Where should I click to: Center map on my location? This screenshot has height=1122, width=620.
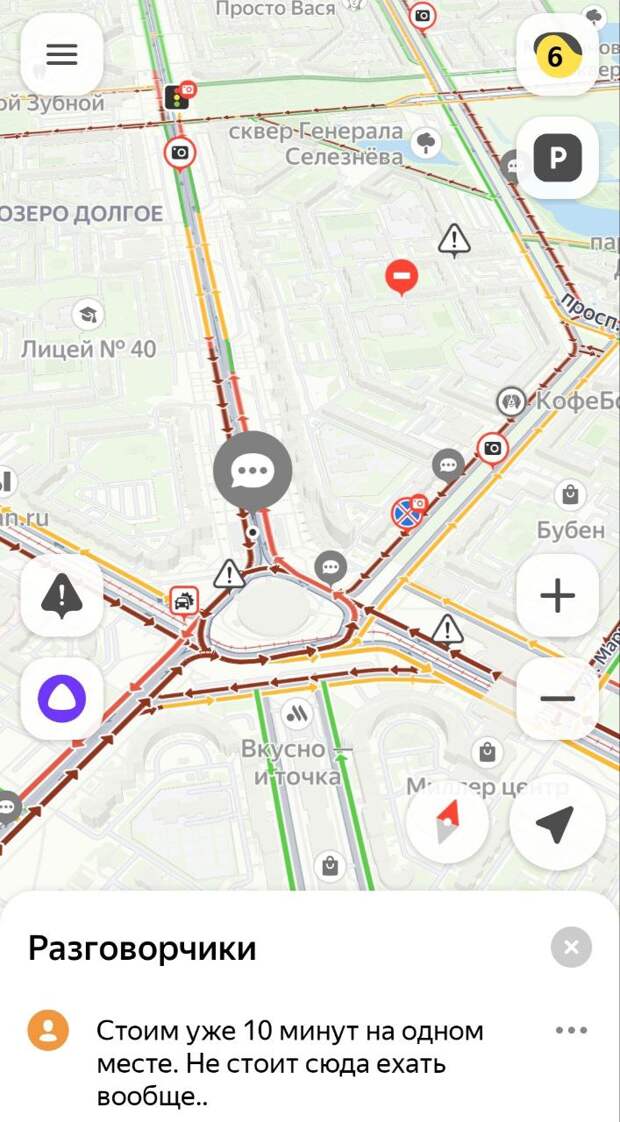click(x=556, y=823)
